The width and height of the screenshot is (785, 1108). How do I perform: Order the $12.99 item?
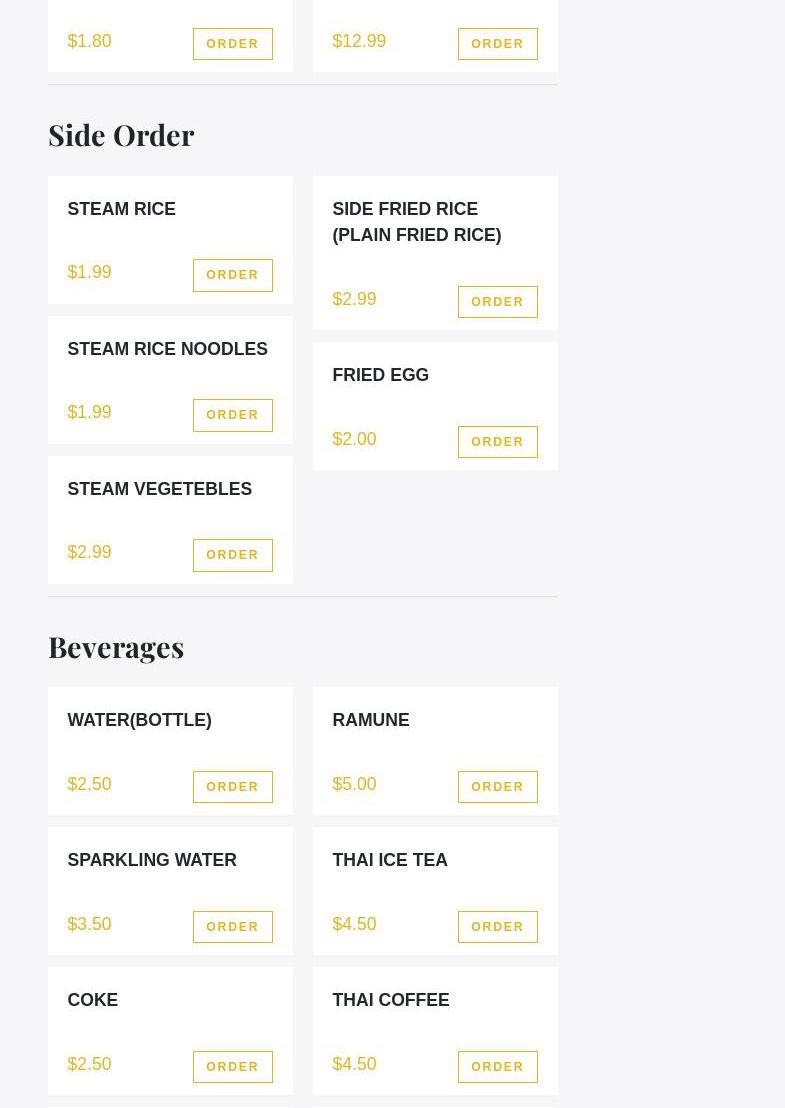point(497,44)
